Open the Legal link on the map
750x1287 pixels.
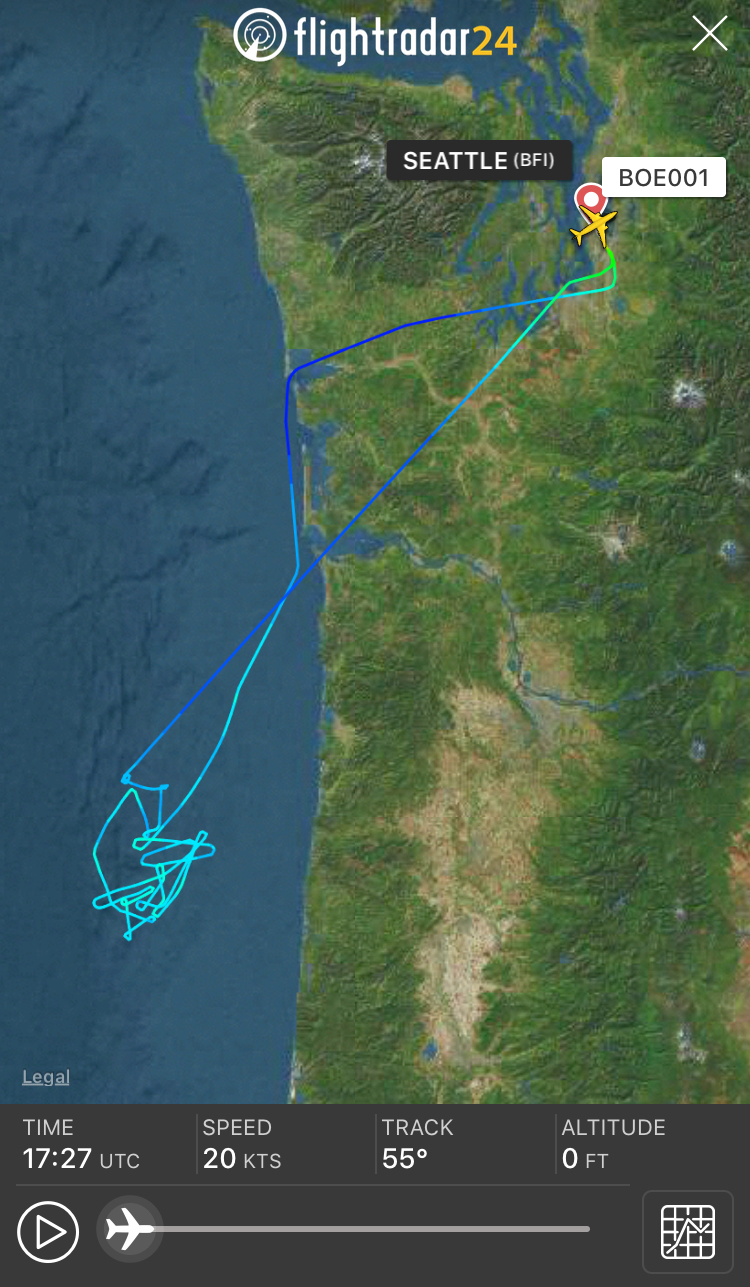click(x=46, y=1077)
